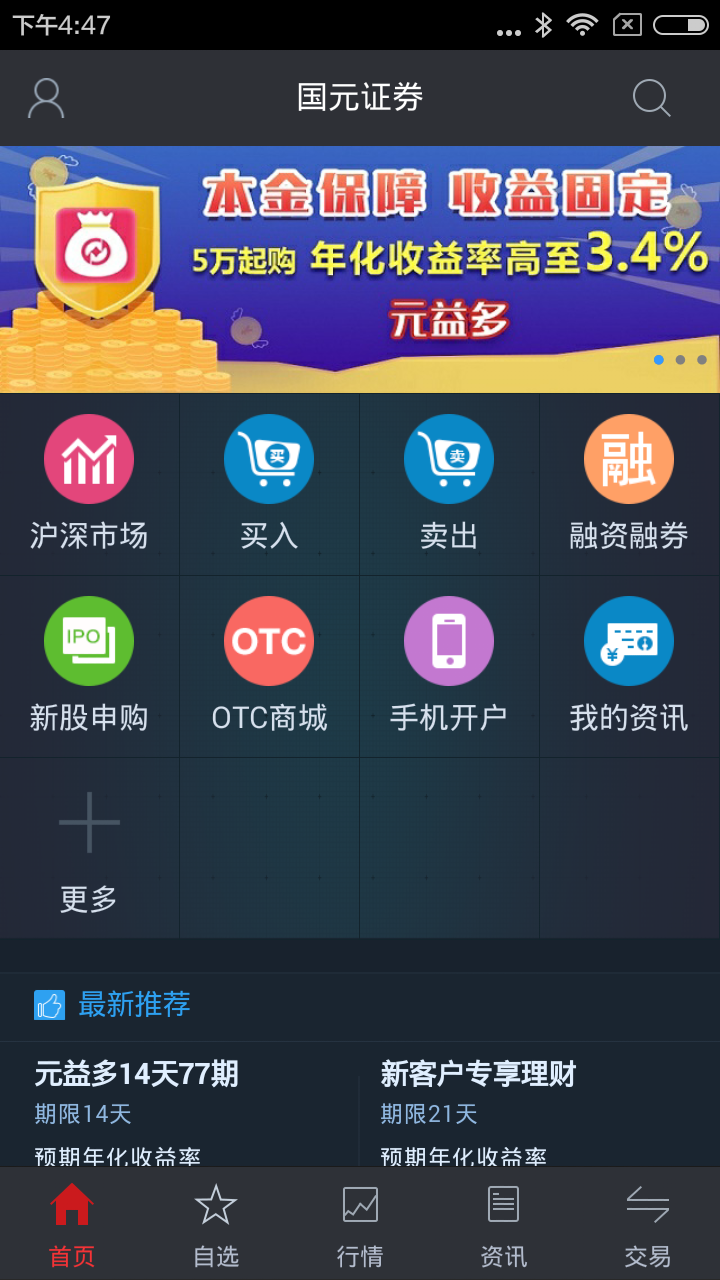Tap the 元益多 promotional banner
720x1280 pixels.
click(x=360, y=265)
